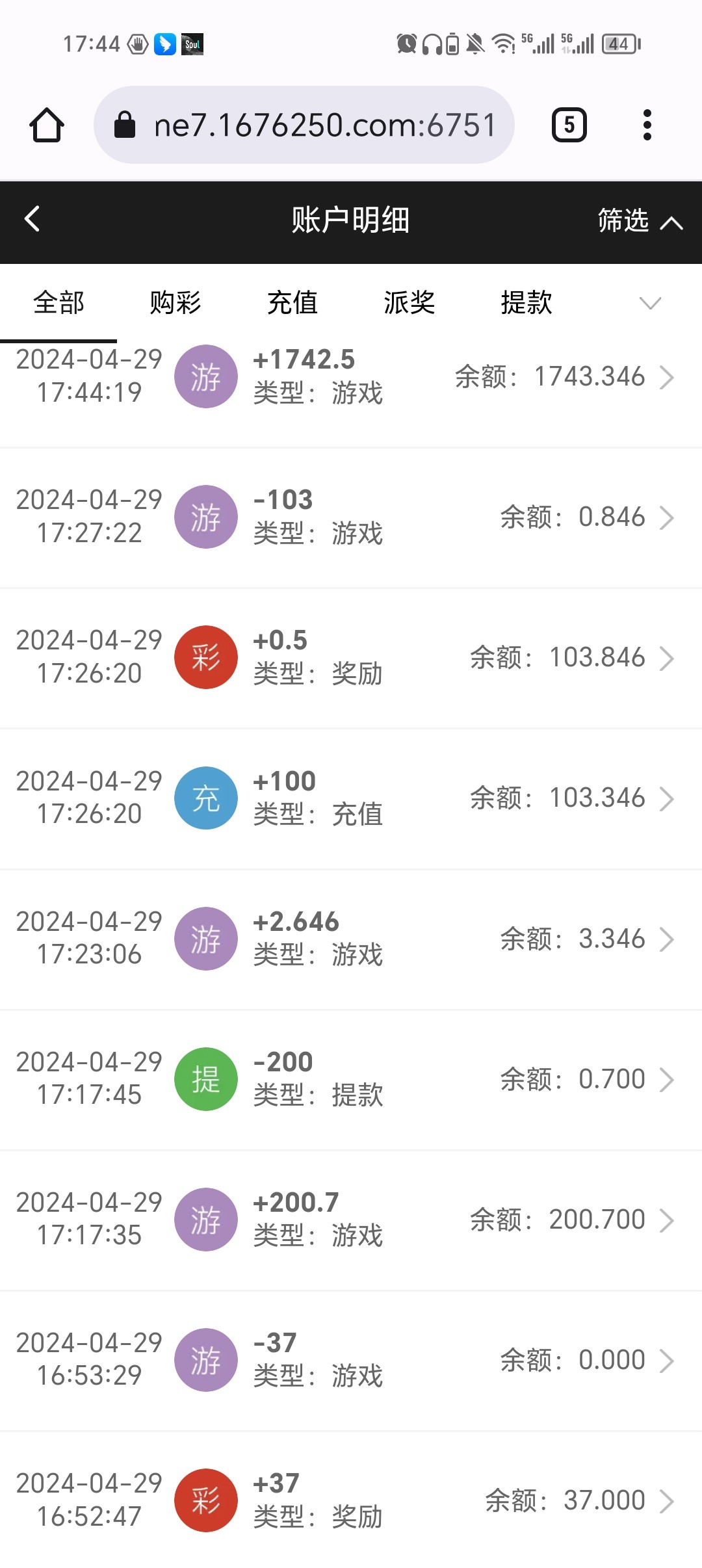Switch to the 购彩 tab

coord(175,302)
